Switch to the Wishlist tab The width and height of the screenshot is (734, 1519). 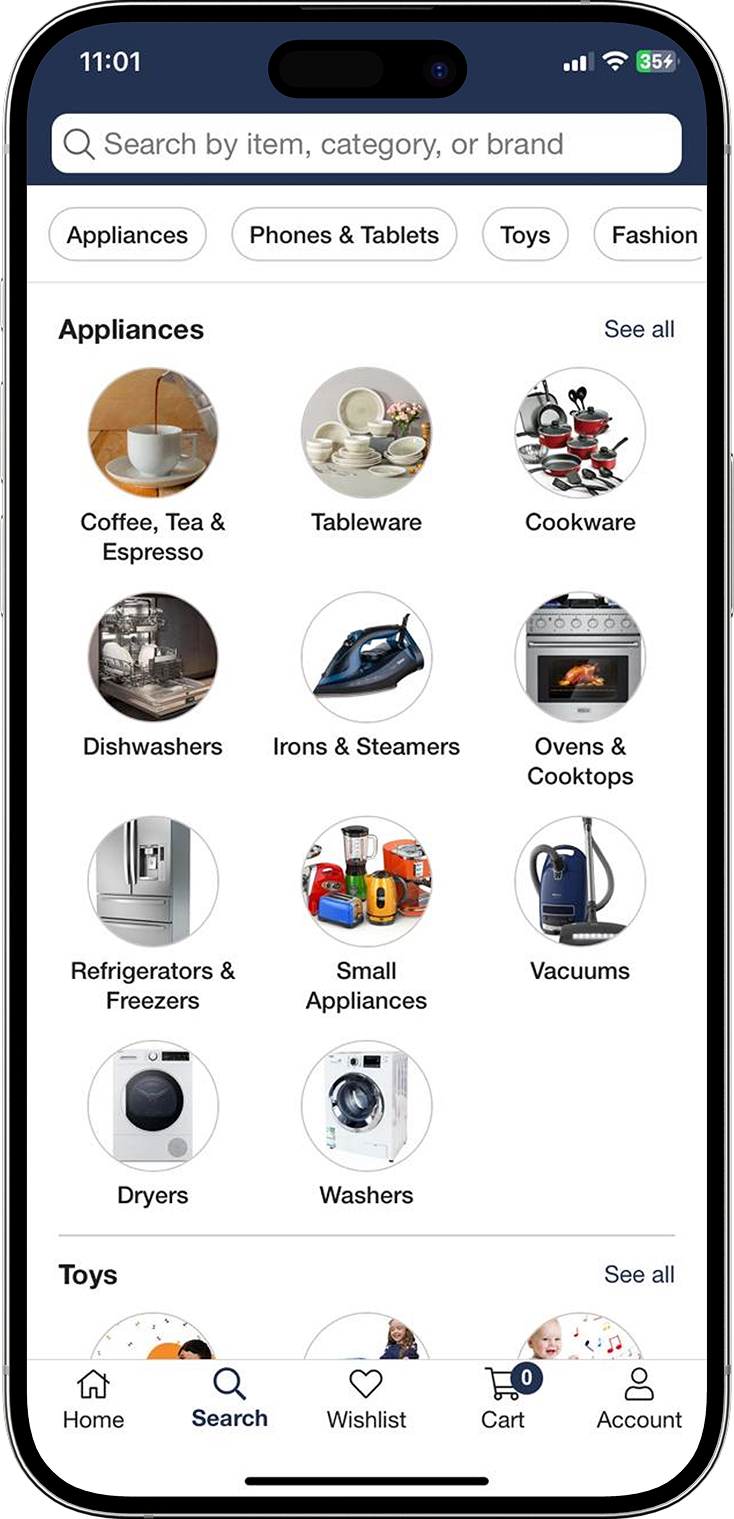[x=366, y=1400]
